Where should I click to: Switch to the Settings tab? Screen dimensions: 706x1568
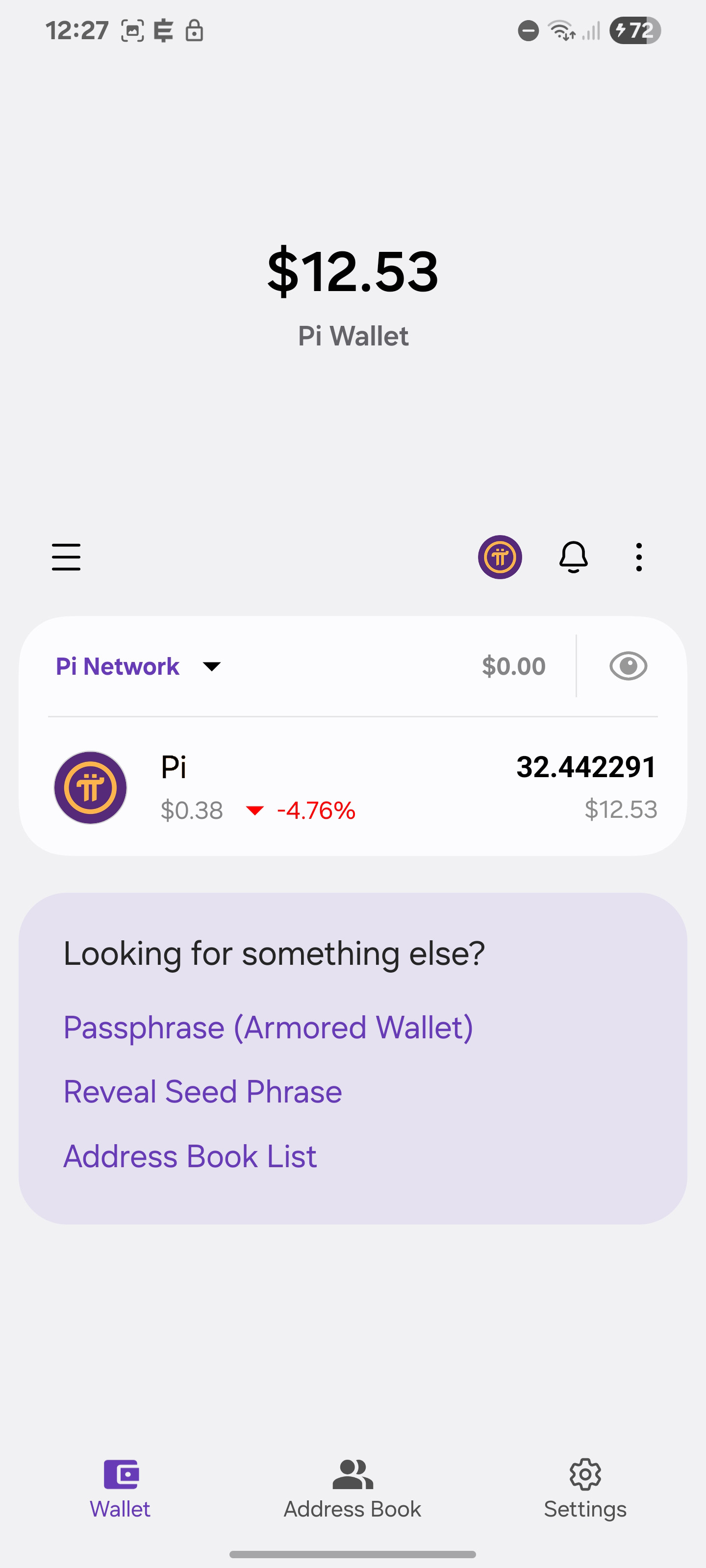(585, 1488)
